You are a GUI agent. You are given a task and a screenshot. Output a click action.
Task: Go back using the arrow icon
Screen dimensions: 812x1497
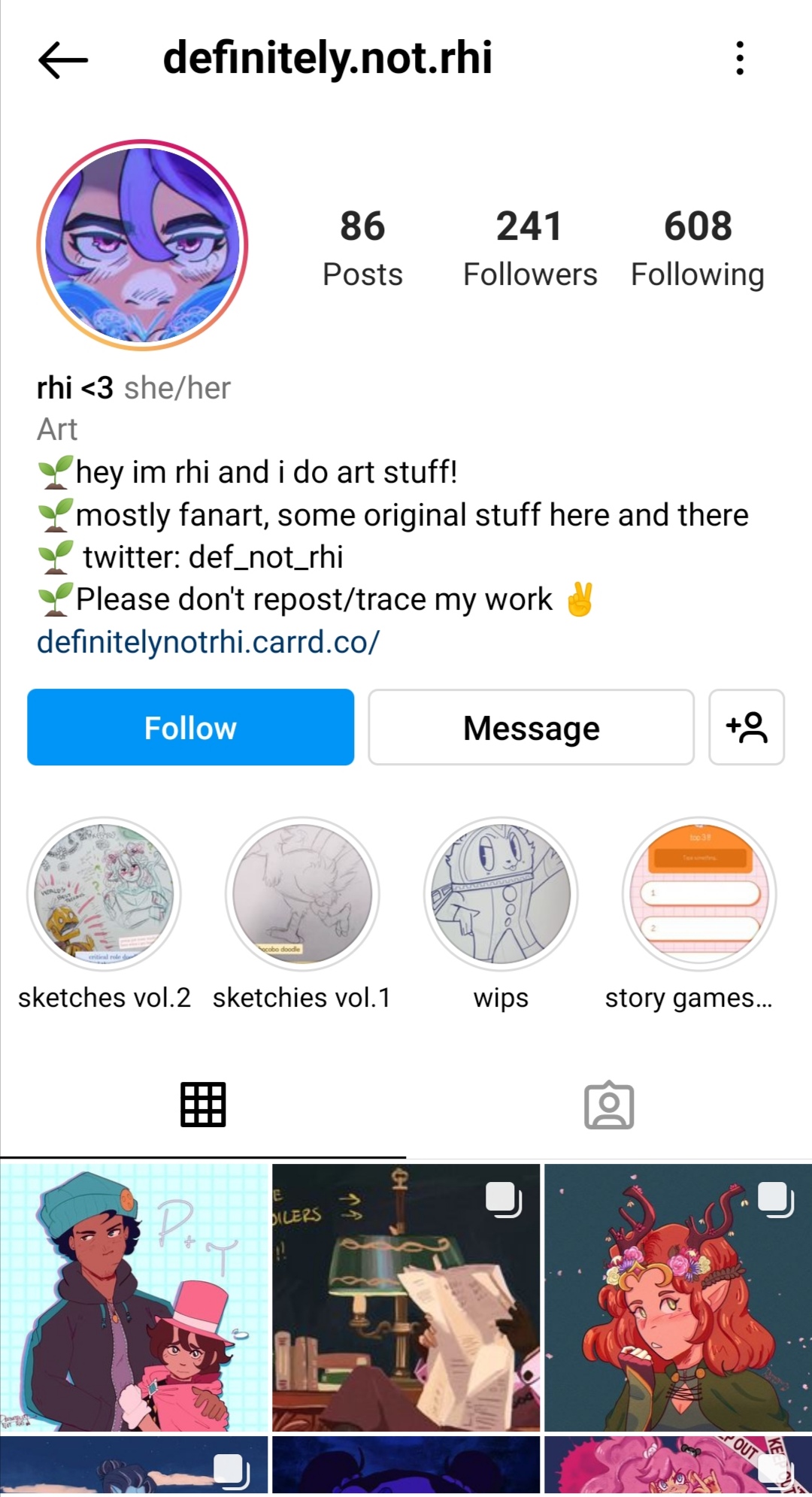[x=63, y=60]
